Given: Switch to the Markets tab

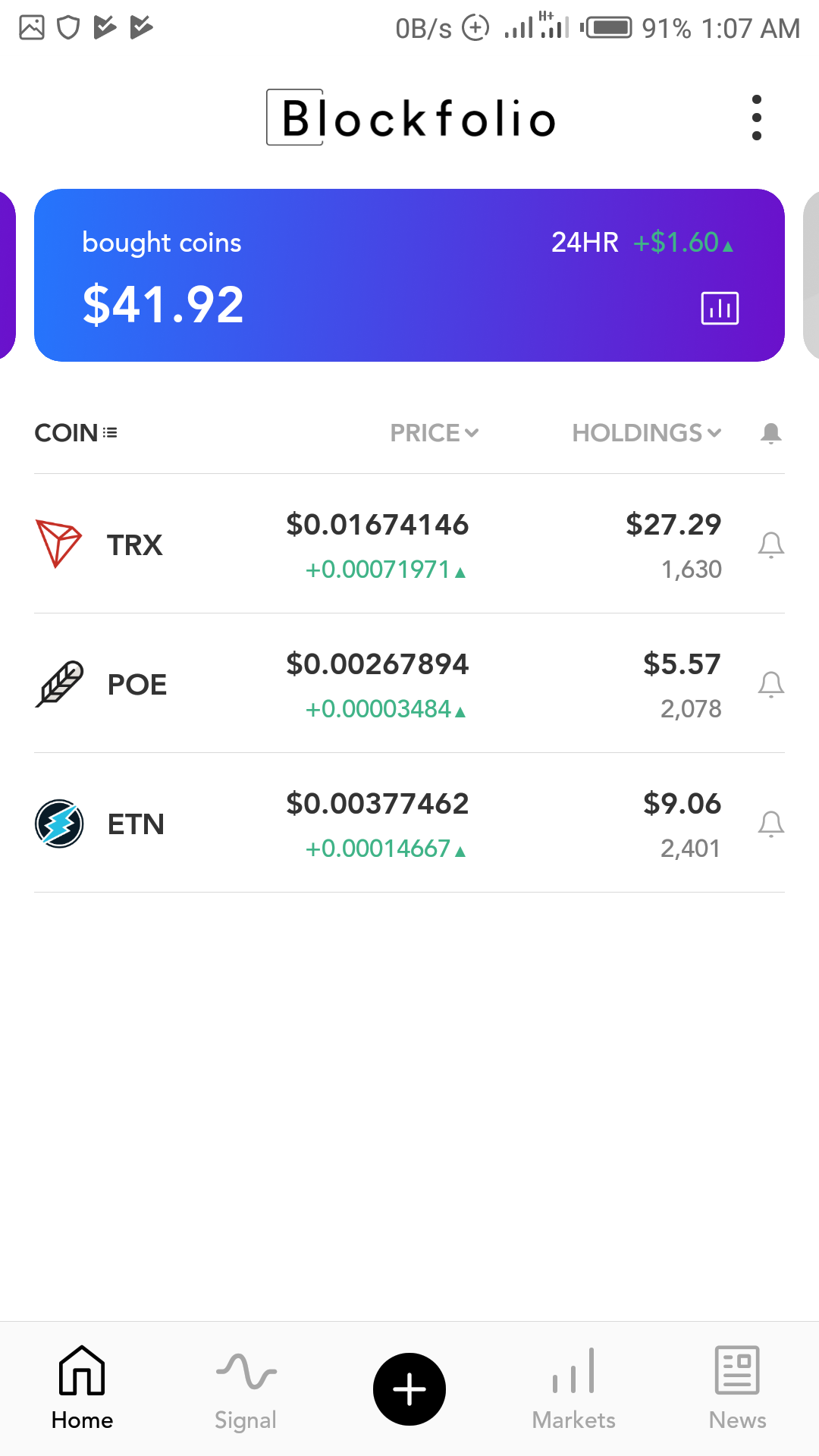Looking at the screenshot, I should pyautogui.click(x=573, y=1388).
